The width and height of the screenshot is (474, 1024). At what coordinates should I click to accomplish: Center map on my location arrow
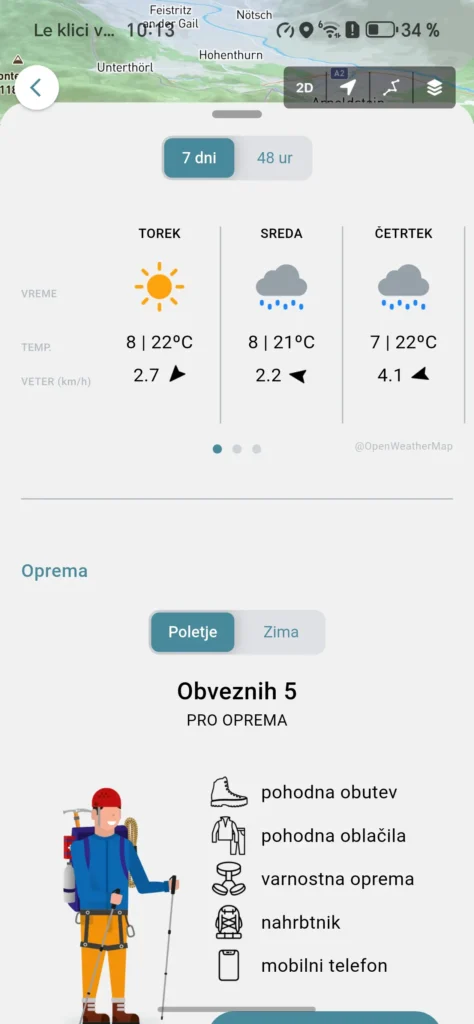[348, 88]
